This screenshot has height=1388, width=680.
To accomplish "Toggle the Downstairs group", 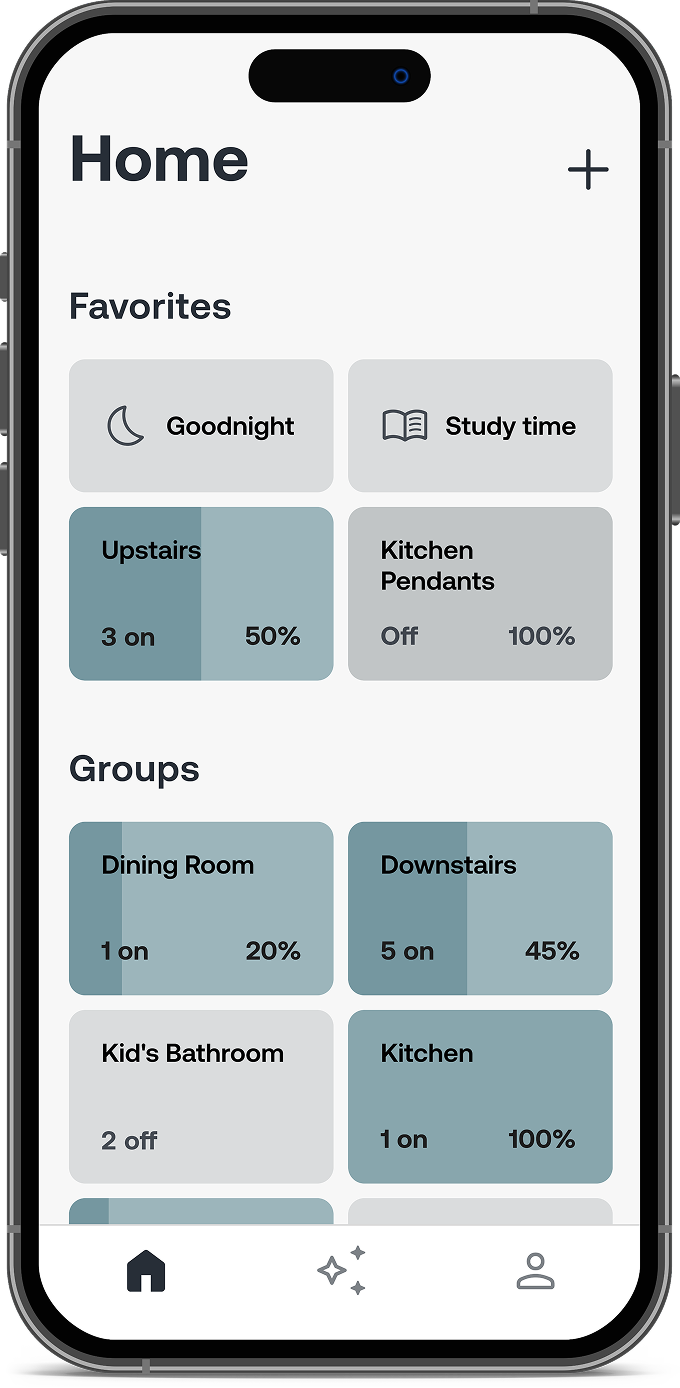I will pyautogui.click(x=480, y=909).
